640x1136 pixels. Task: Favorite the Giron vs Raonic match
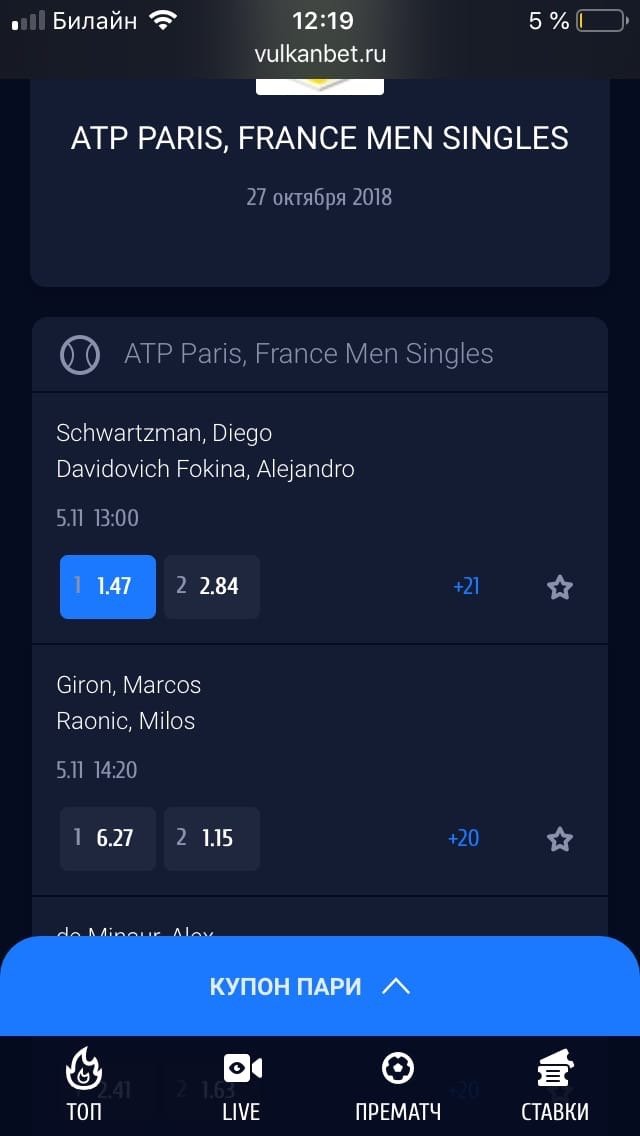pyautogui.click(x=560, y=839)
